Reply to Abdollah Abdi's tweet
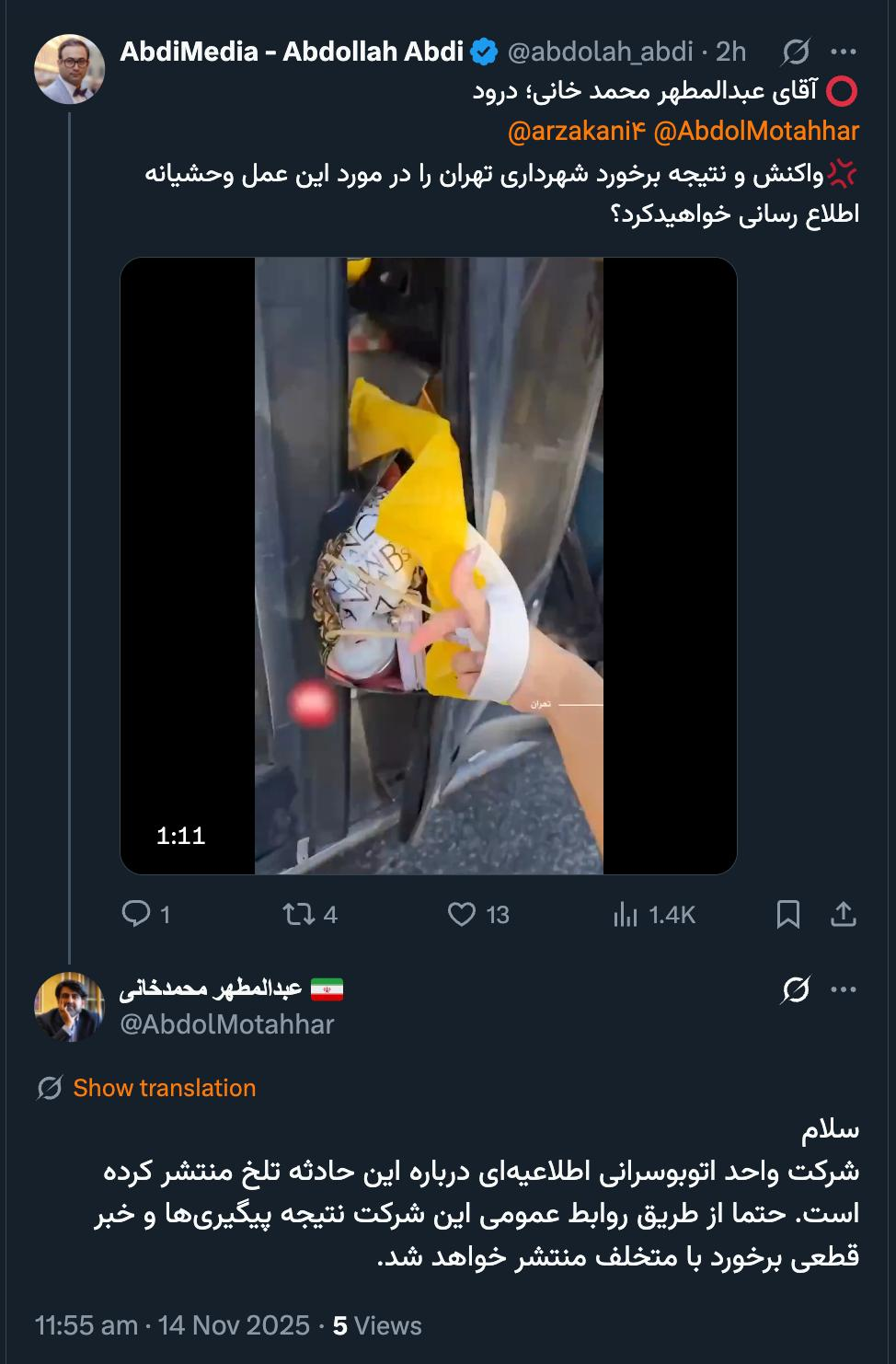Viewport: 896px width, 1364px height. point(137,914)
